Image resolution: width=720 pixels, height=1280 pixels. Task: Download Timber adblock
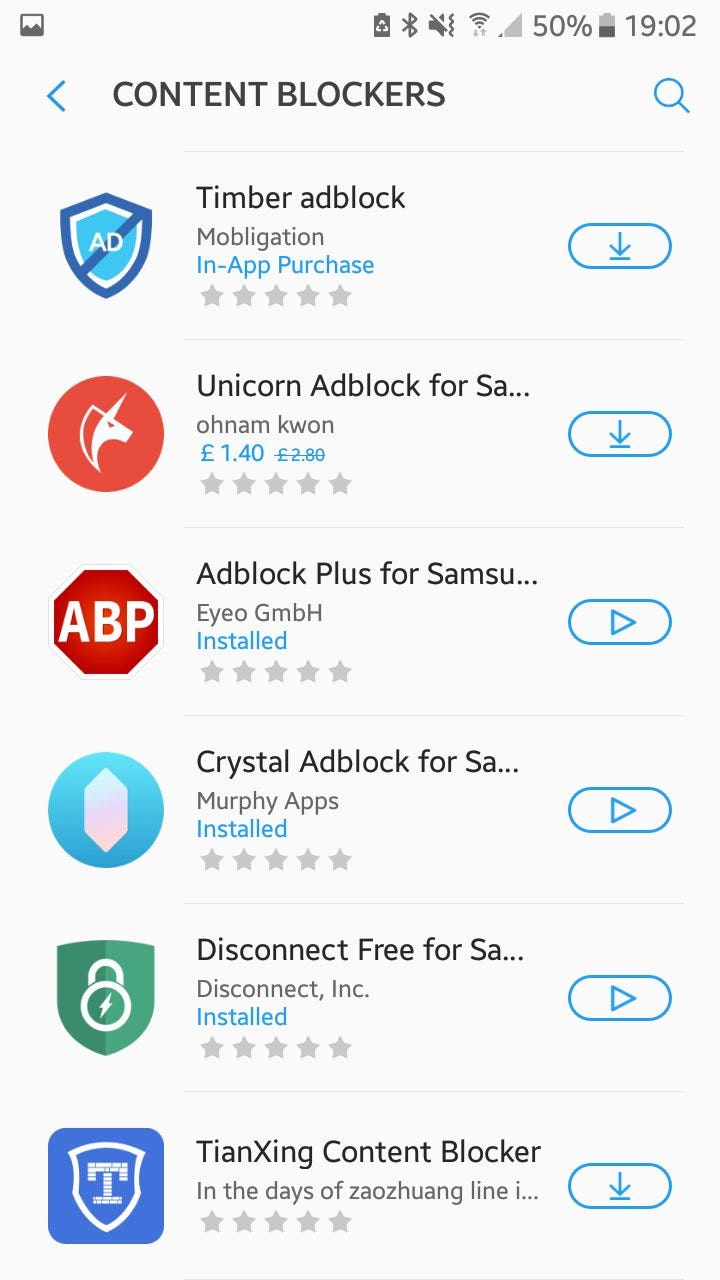pos(619,246)
